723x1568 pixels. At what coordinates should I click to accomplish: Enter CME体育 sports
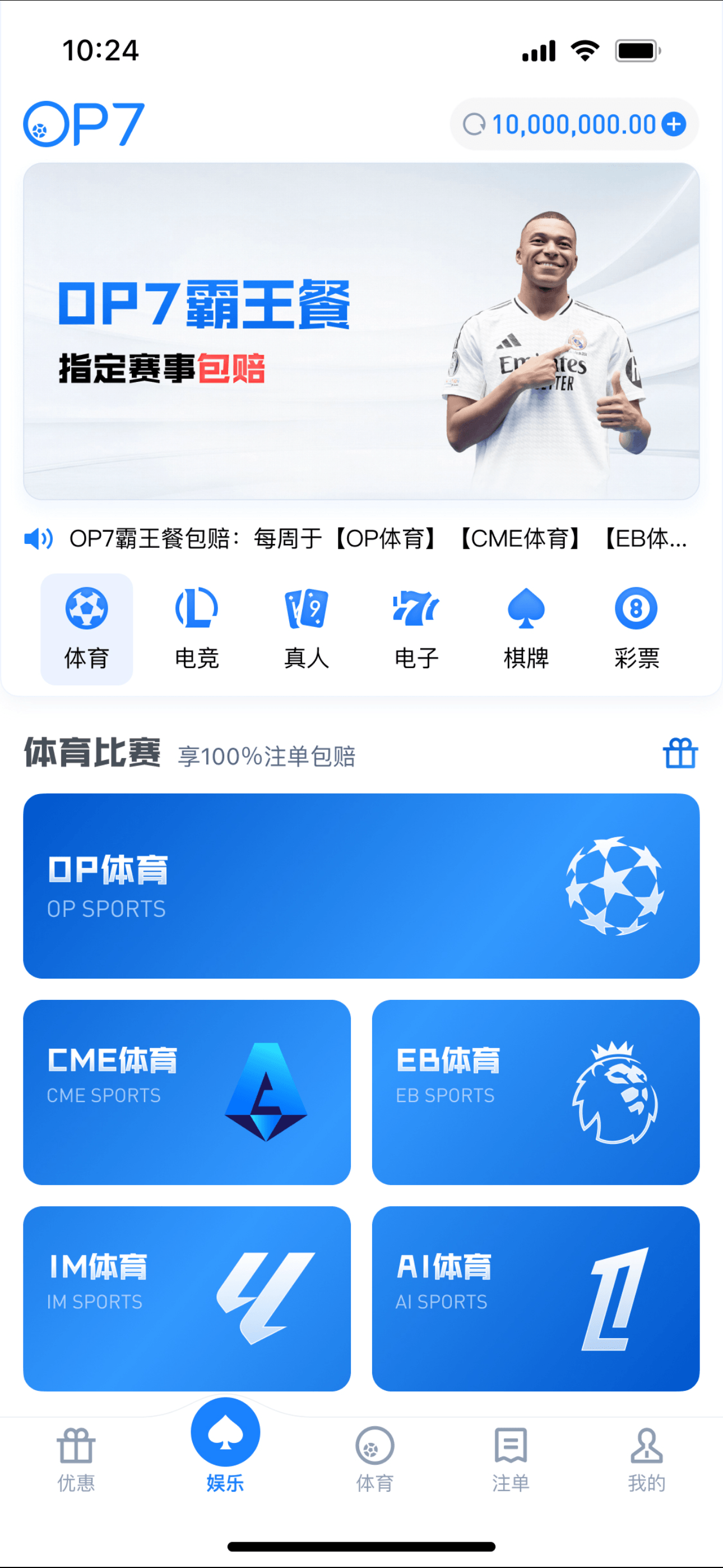(187, 1092)
